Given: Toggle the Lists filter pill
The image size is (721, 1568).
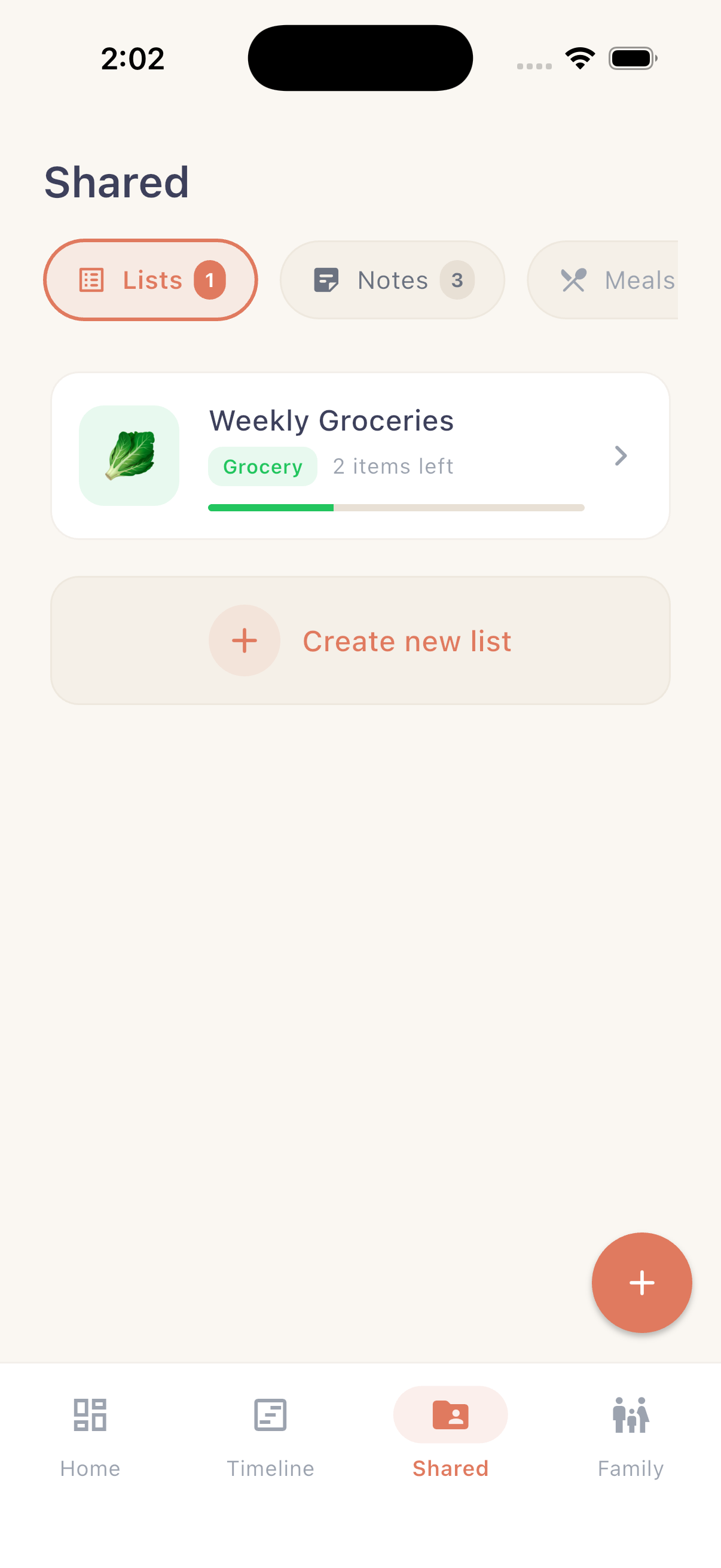Looking at the screenshot, I should tap(150, 279).
